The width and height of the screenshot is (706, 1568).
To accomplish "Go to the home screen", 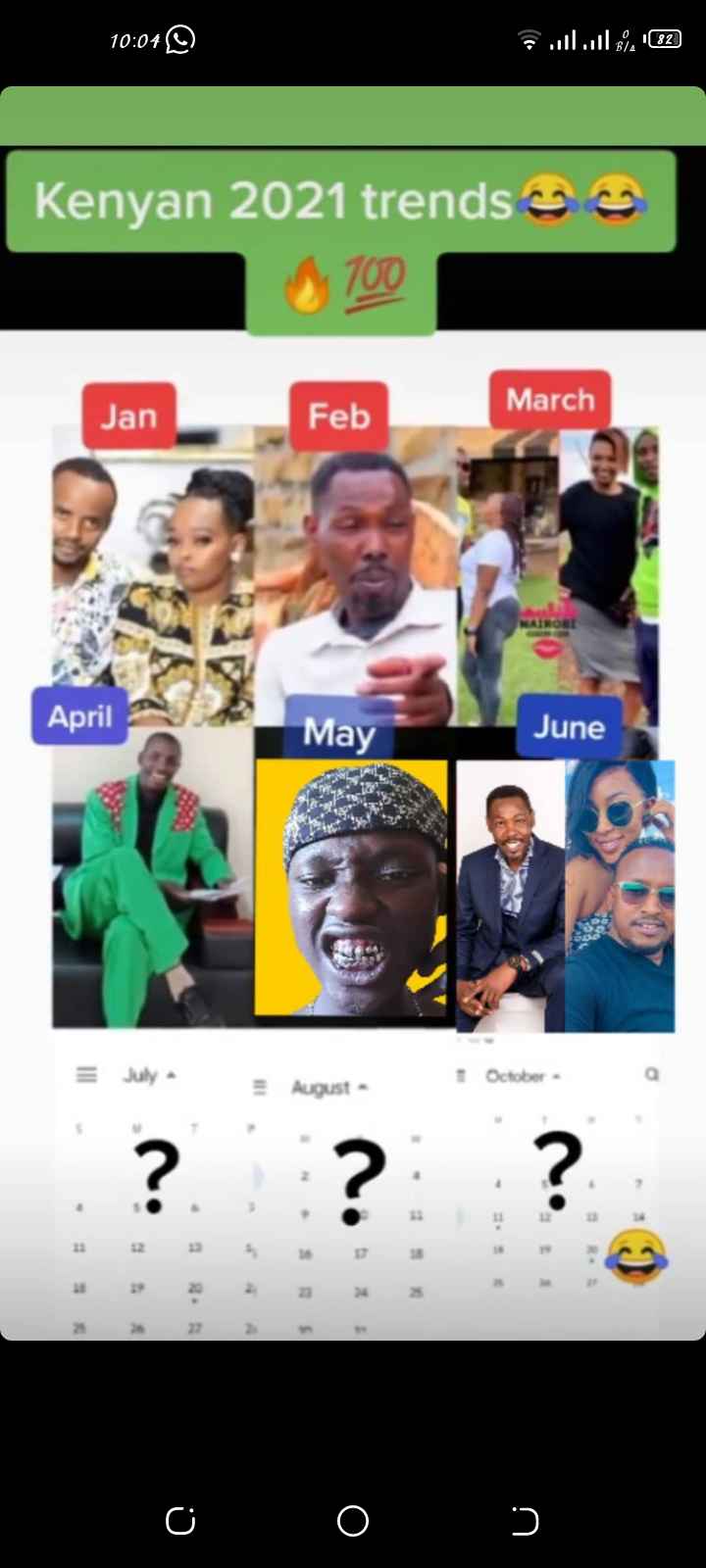I will [353, 1520].
